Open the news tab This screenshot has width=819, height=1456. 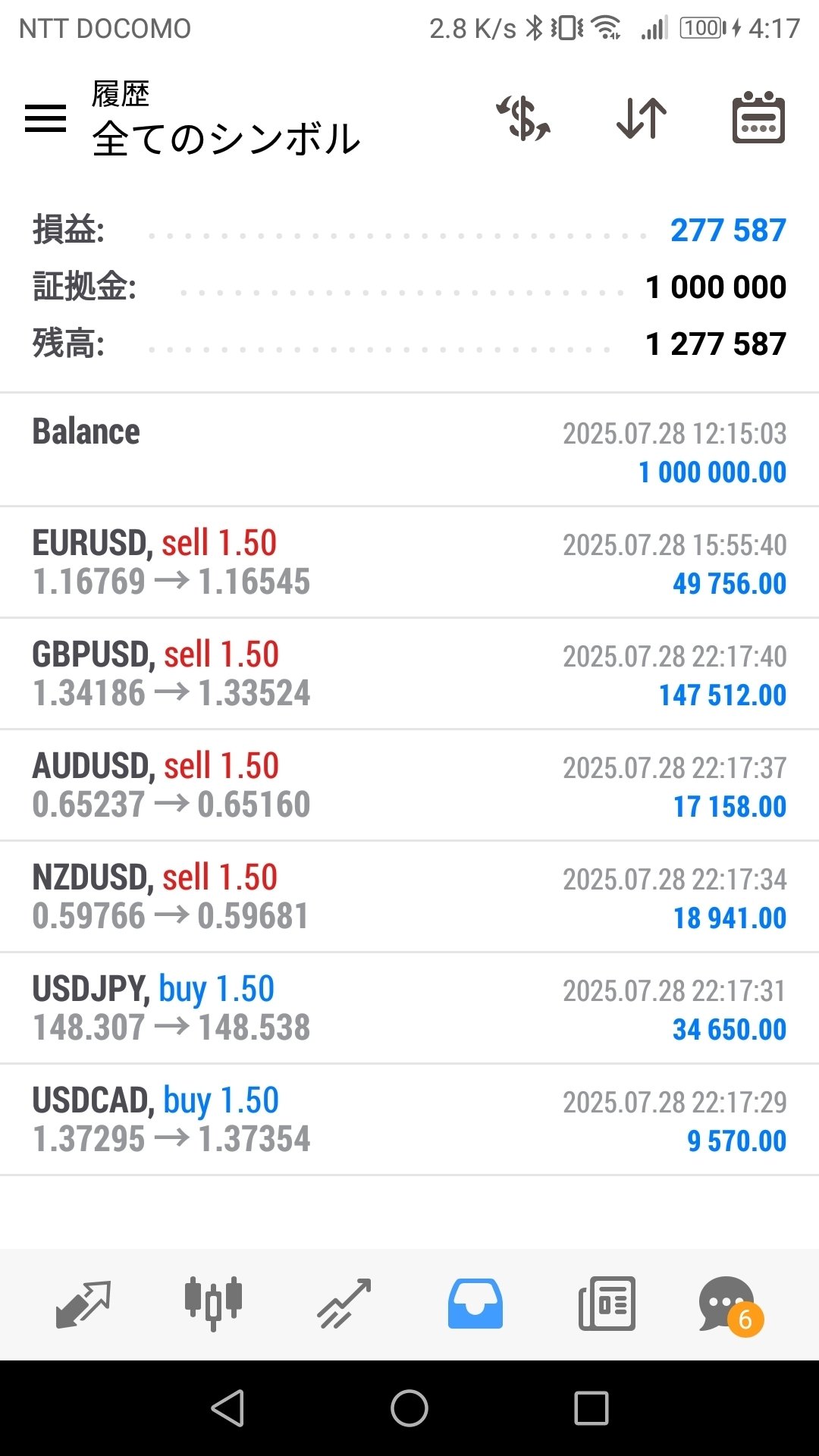(607, 1304)
